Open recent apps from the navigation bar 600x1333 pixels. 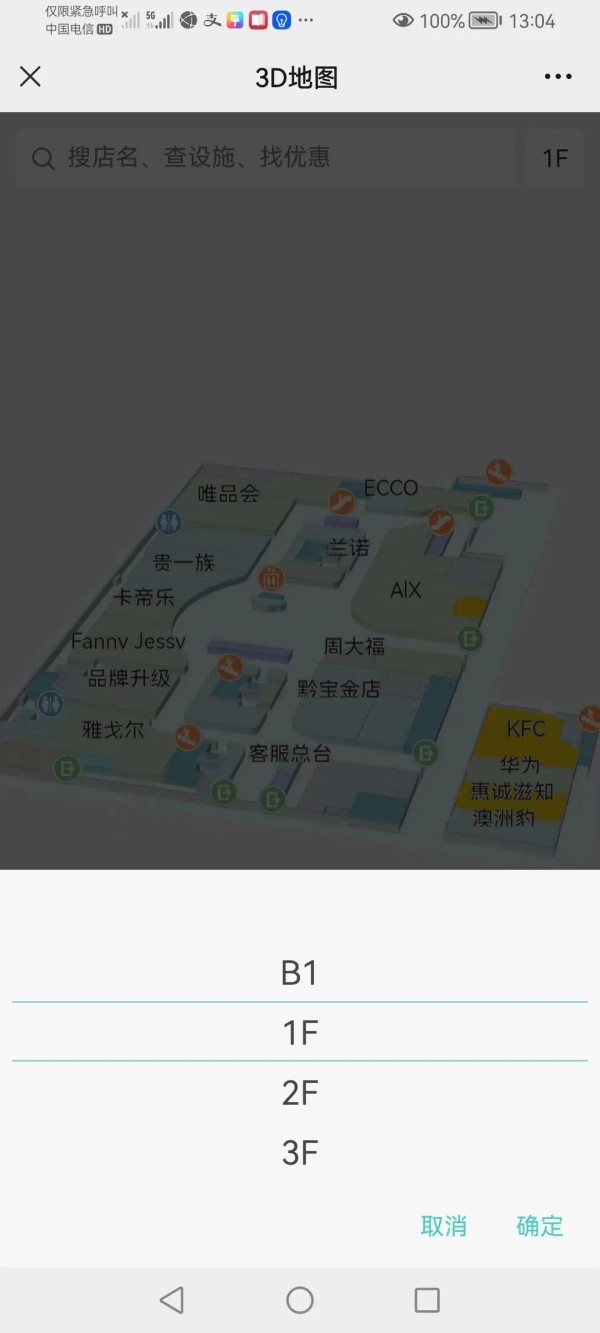point(427,1300)
